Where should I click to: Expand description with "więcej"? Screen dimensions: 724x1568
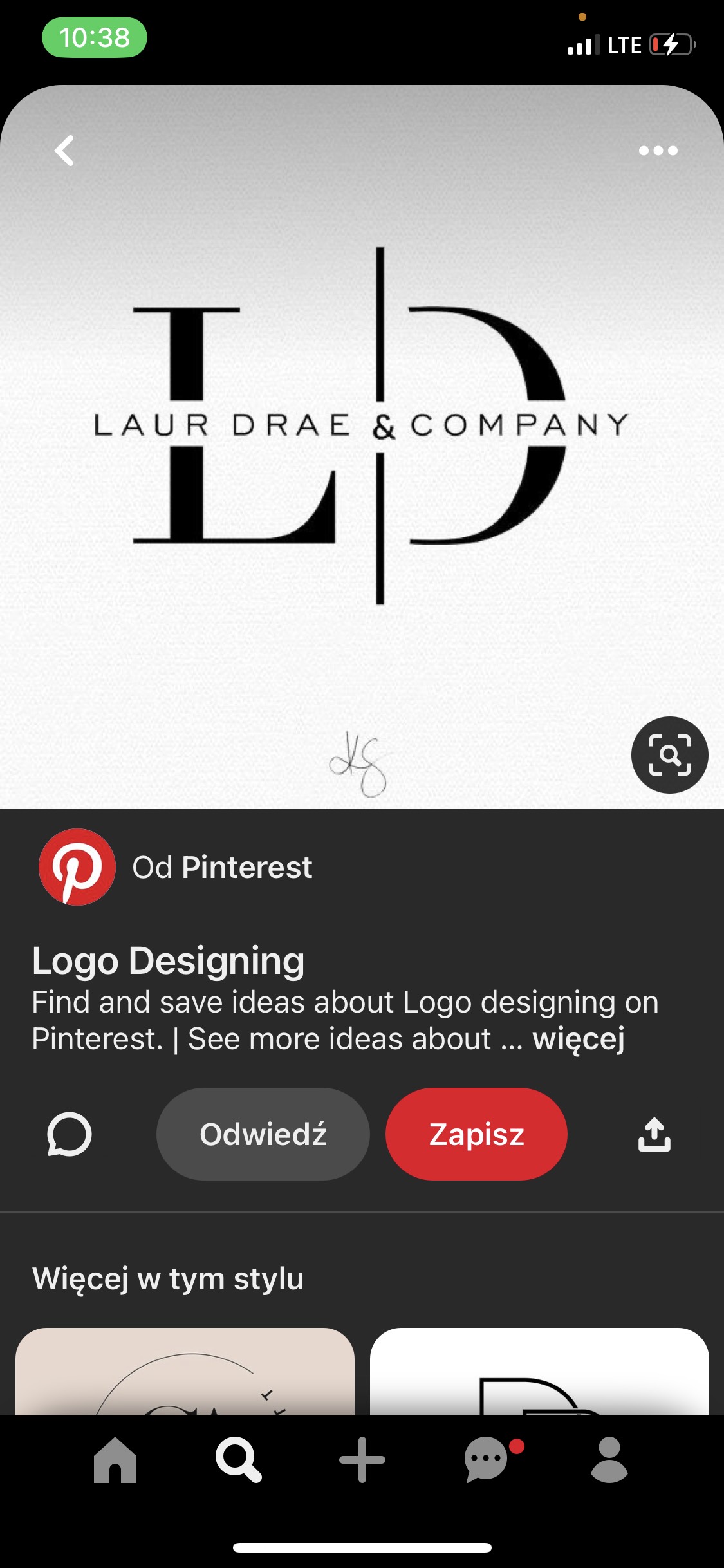(x=579, y=1038)
